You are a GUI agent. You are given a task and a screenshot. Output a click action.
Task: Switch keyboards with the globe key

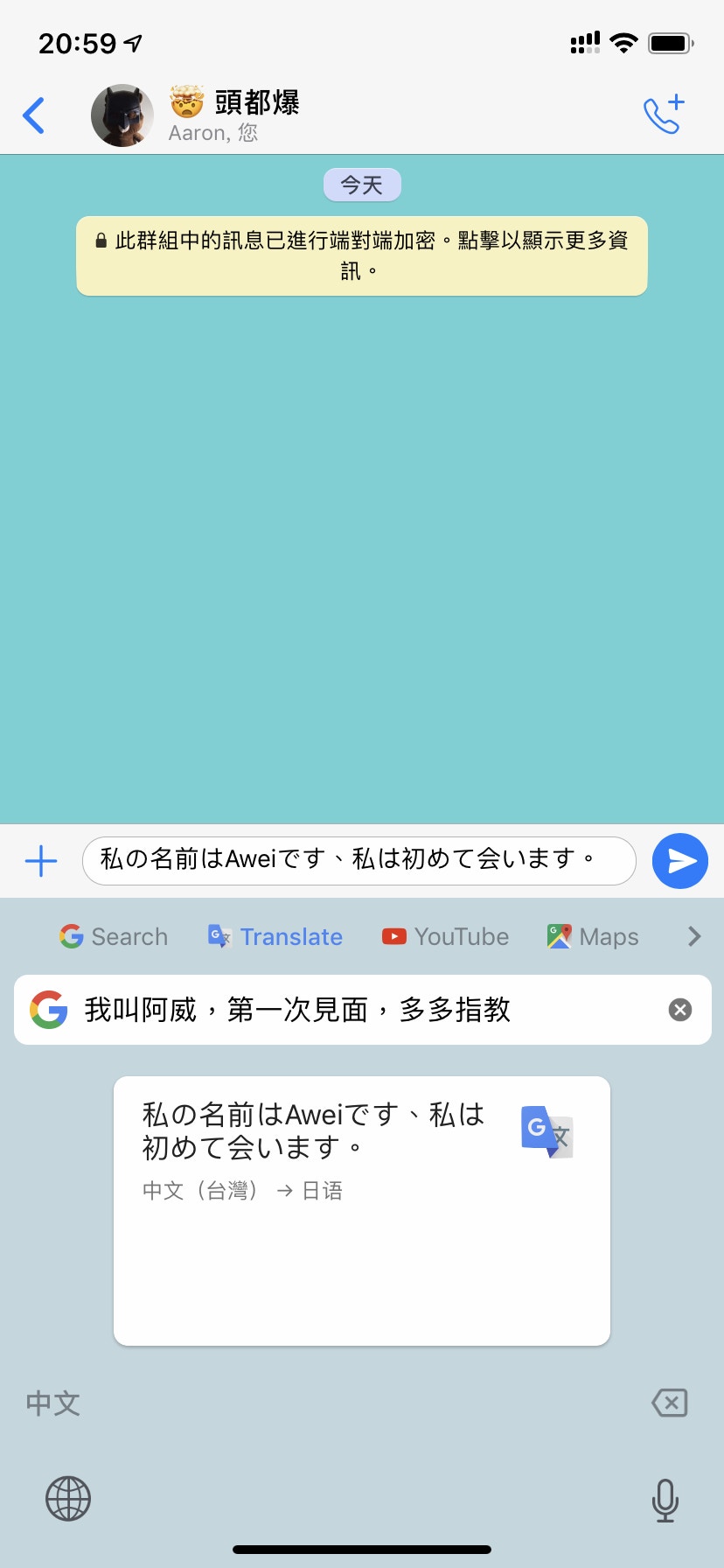(x=68, y=1498)
